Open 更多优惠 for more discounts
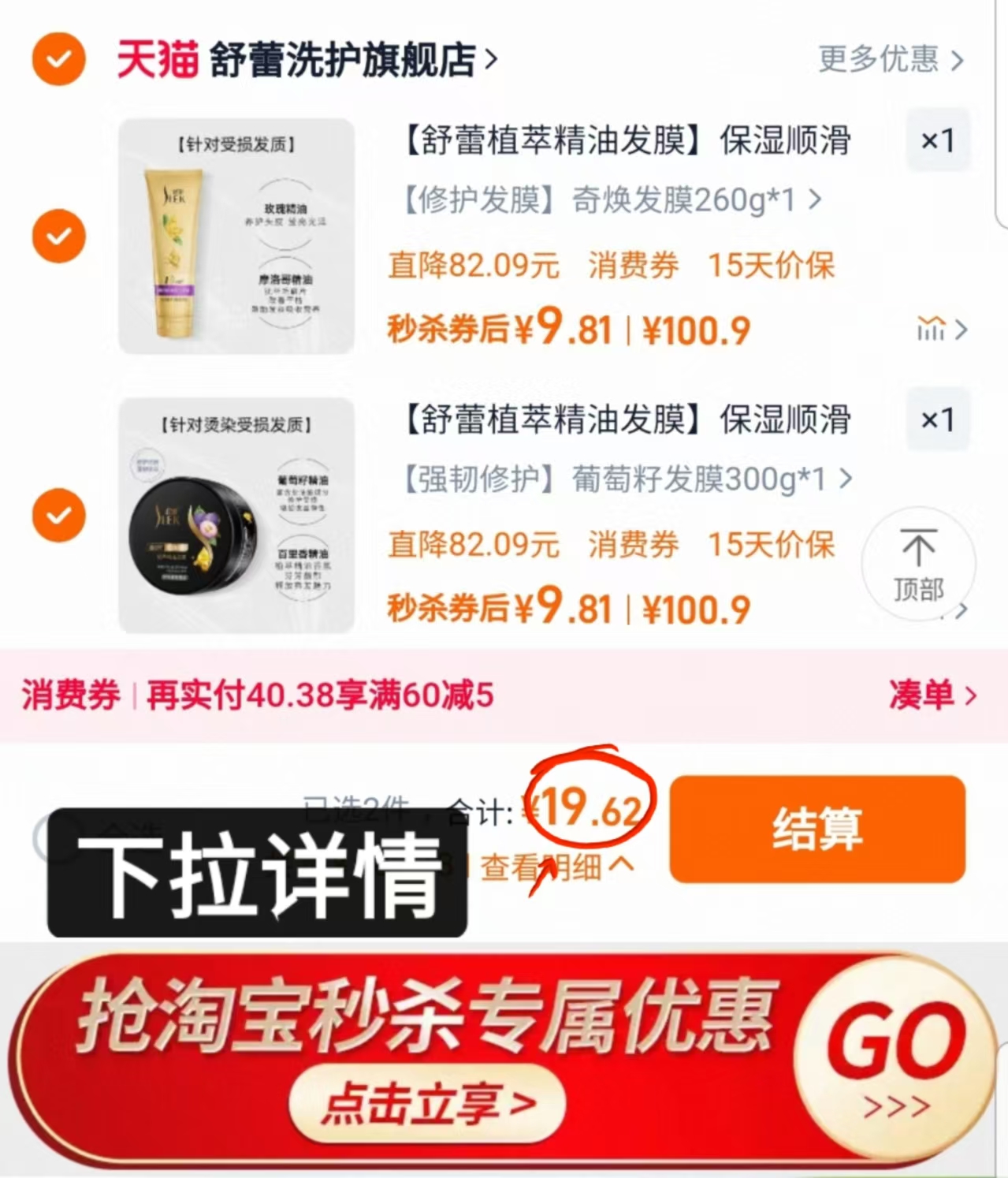1008x1178 pixels. point(879,61)
